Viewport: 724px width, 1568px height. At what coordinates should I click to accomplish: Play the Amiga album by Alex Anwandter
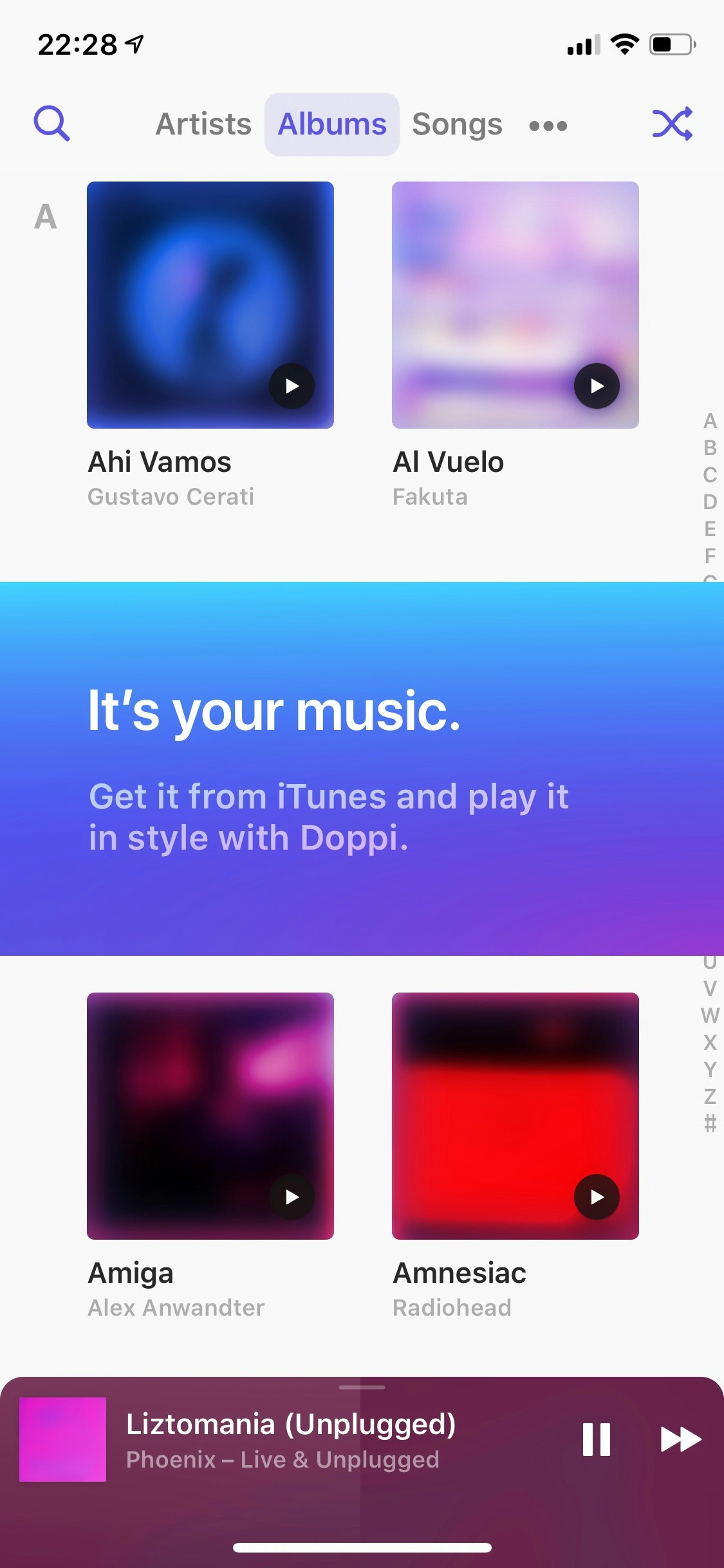[x=292, y=1197]
